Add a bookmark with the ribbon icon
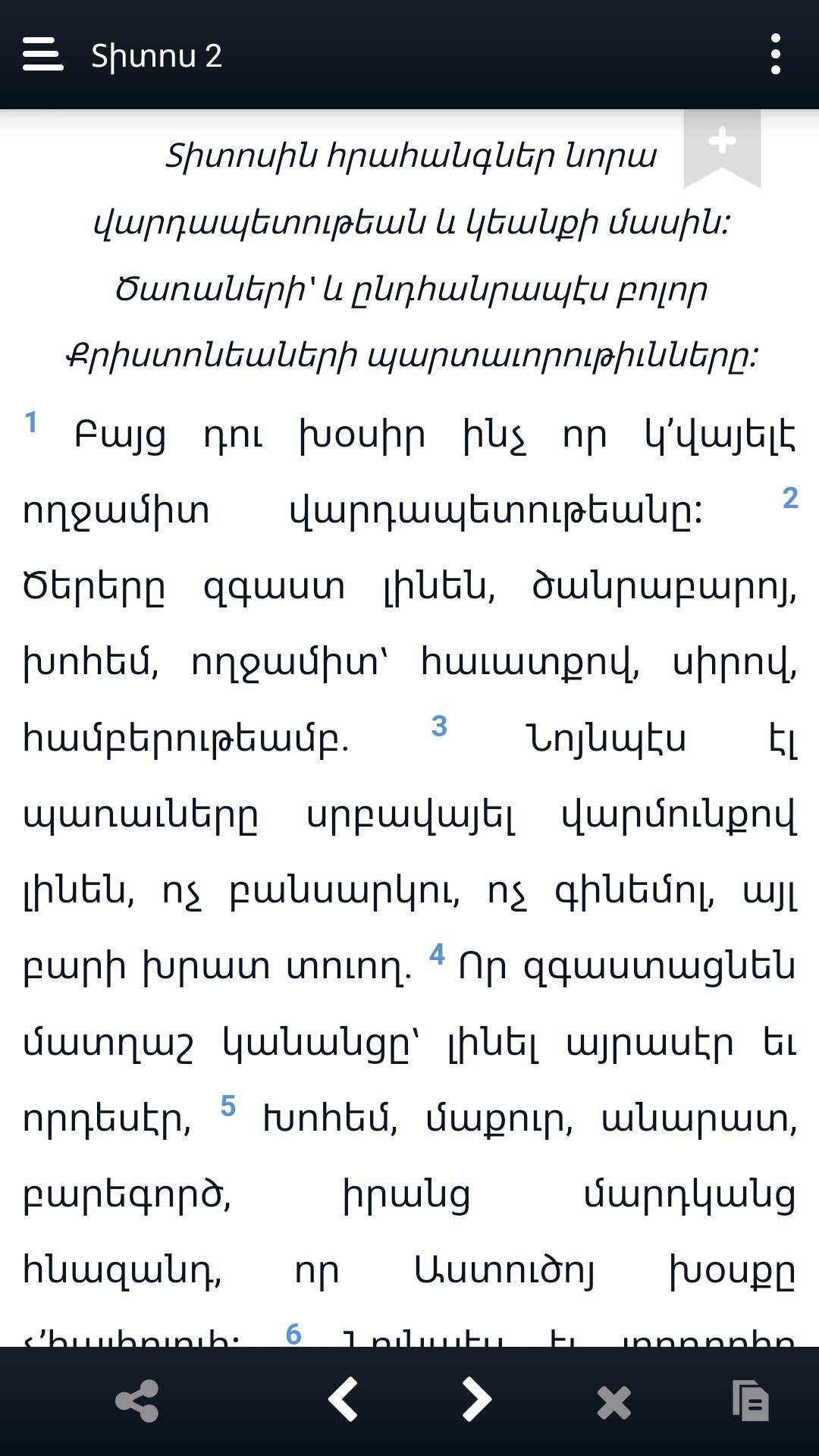The height and width of the screenshot is (1456, 819). 722,146
